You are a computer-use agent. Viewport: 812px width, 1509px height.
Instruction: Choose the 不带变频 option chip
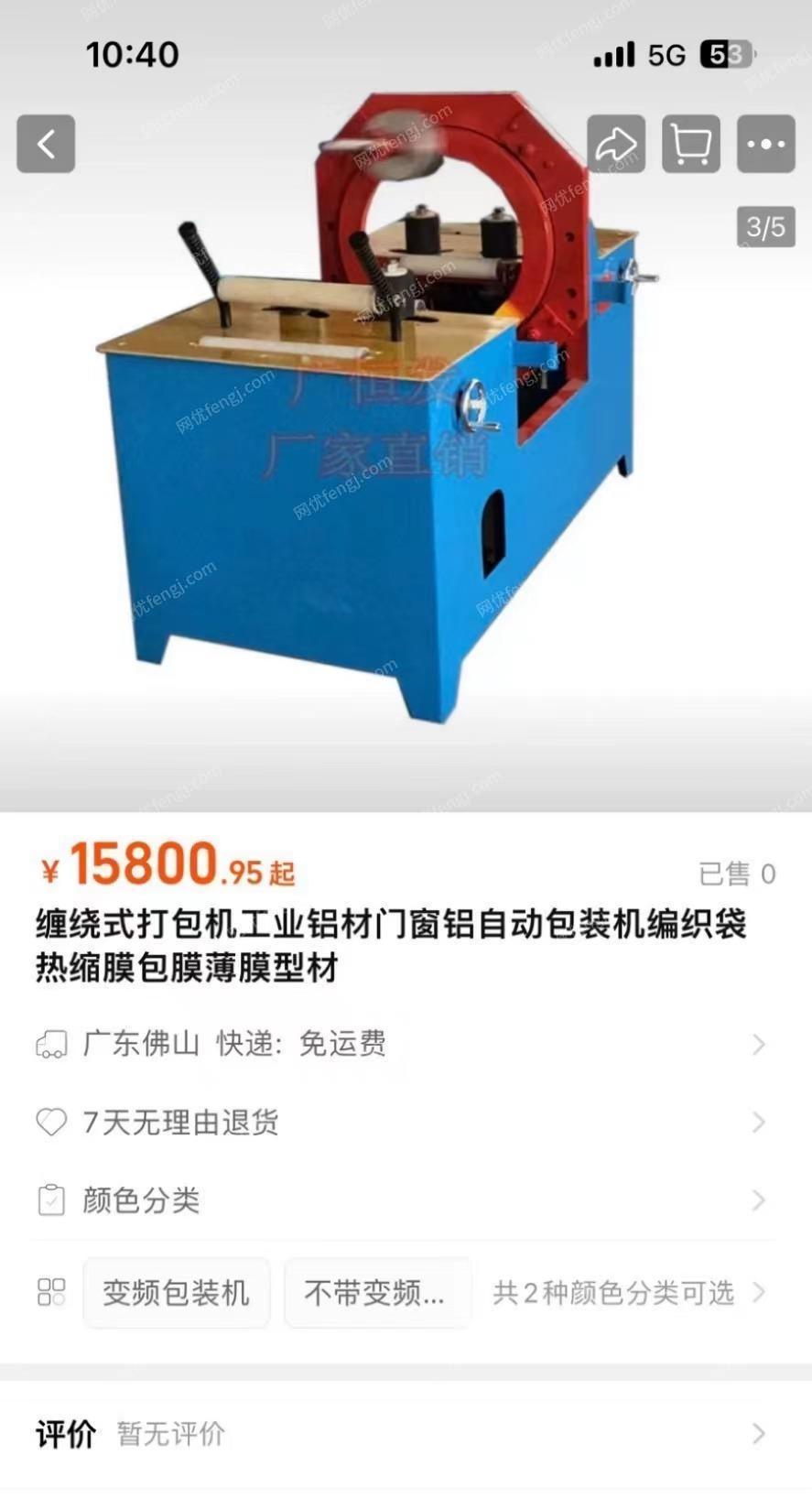(377, 1293)
